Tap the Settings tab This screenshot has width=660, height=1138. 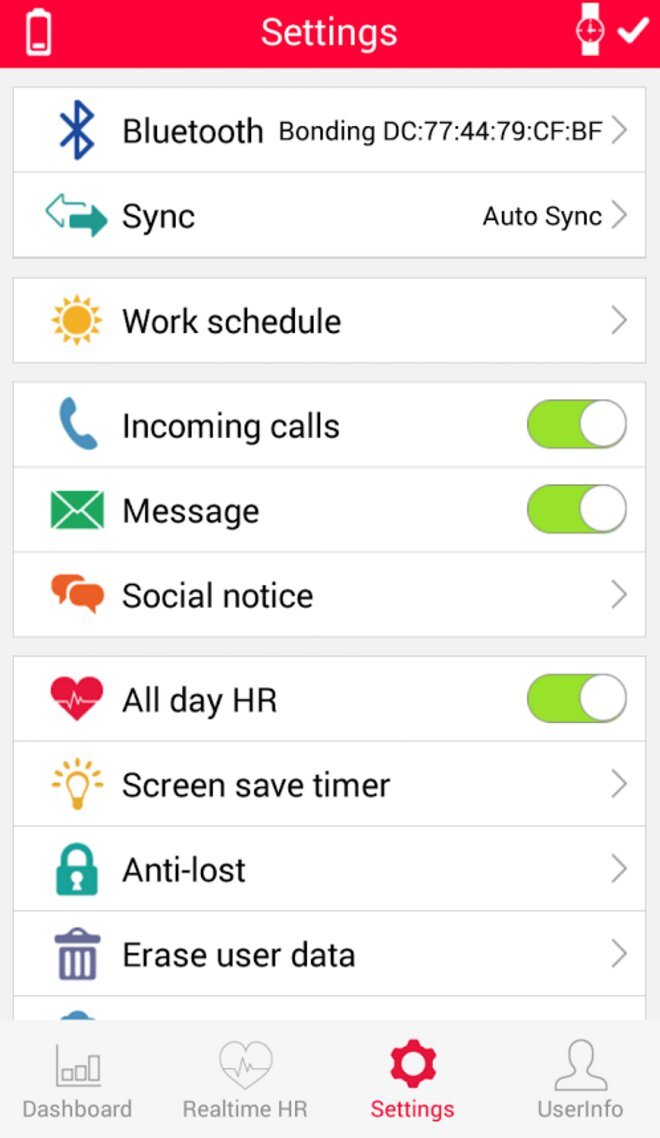(412, 1081)
